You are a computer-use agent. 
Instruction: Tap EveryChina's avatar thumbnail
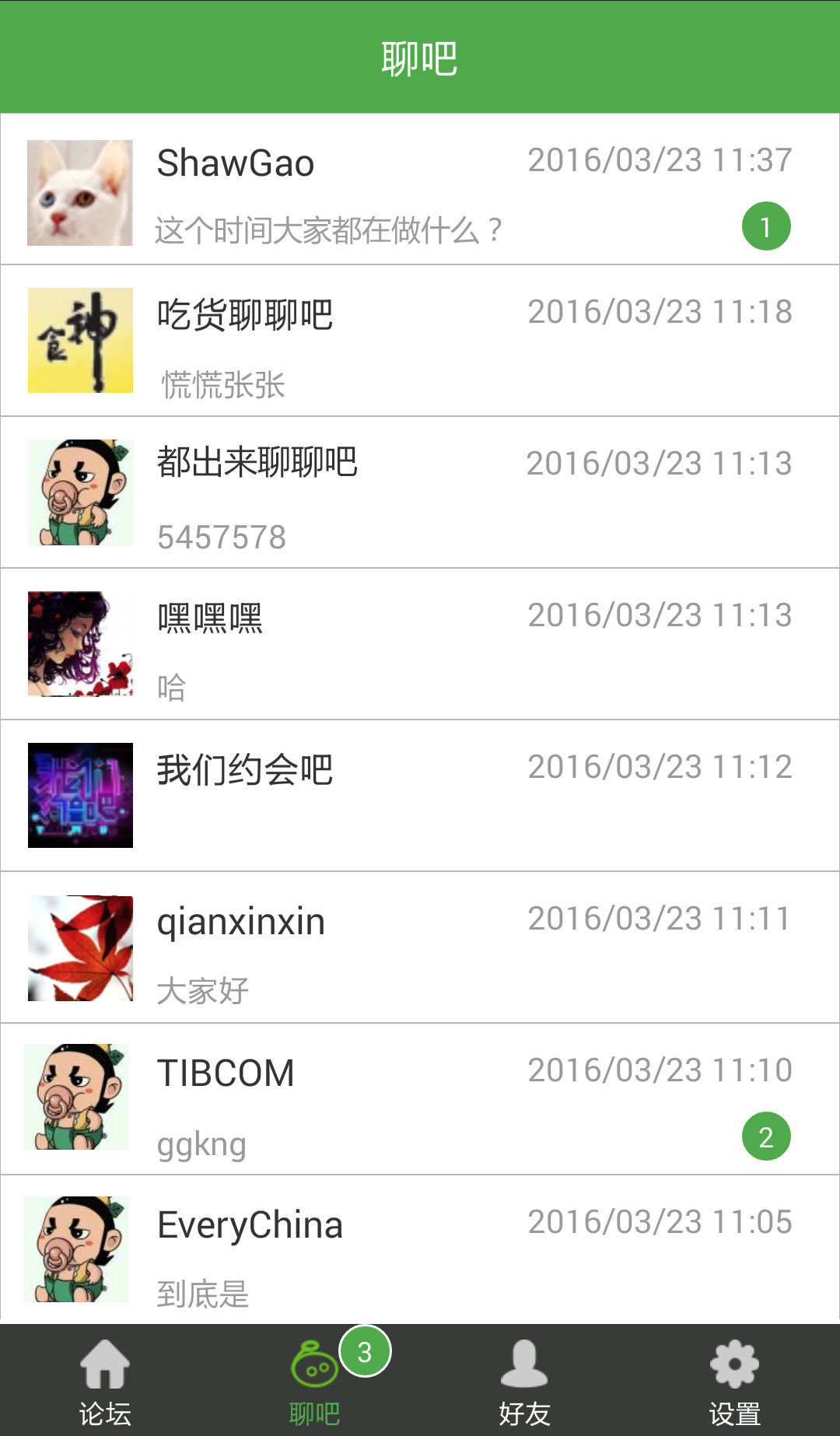coord(79,1250)
